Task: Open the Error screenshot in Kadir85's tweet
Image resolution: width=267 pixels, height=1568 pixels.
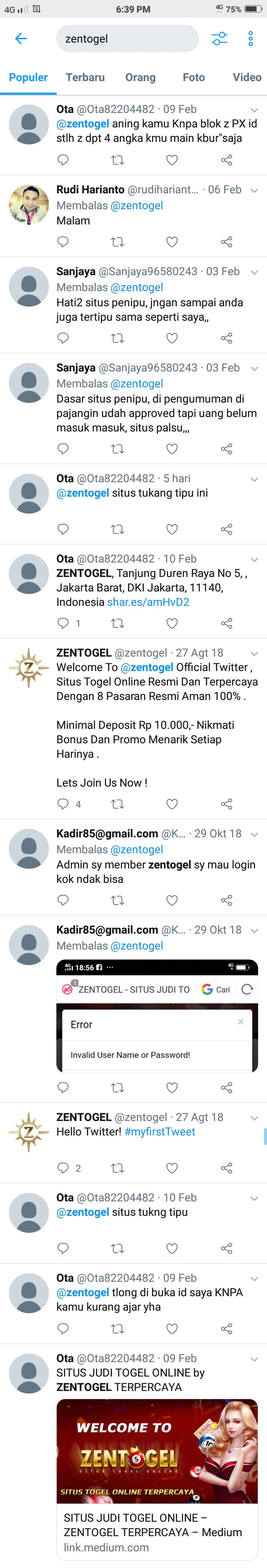Action: [156, 1016]
